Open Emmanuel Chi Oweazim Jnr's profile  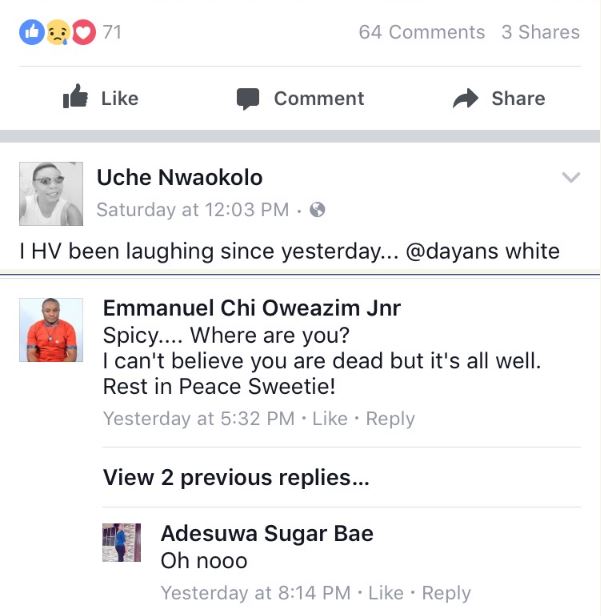point(252,308)
